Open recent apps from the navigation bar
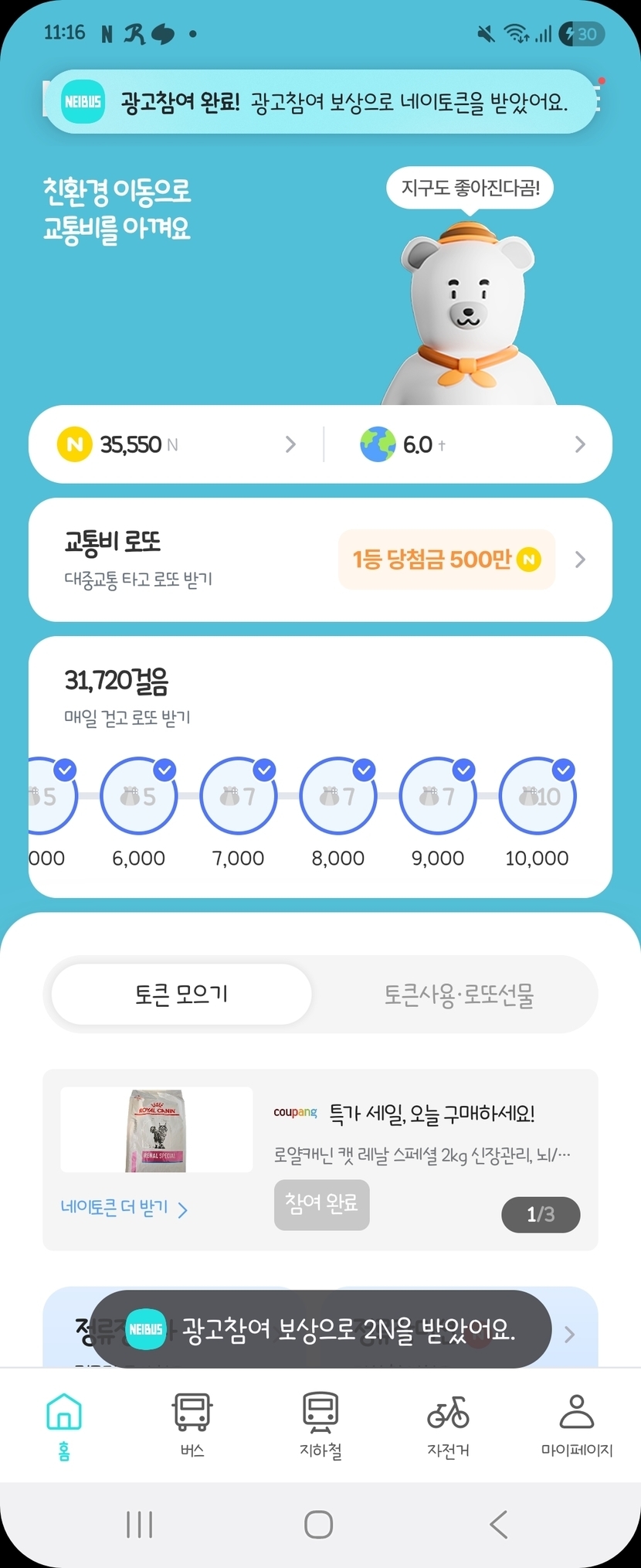 (140, 1525)
